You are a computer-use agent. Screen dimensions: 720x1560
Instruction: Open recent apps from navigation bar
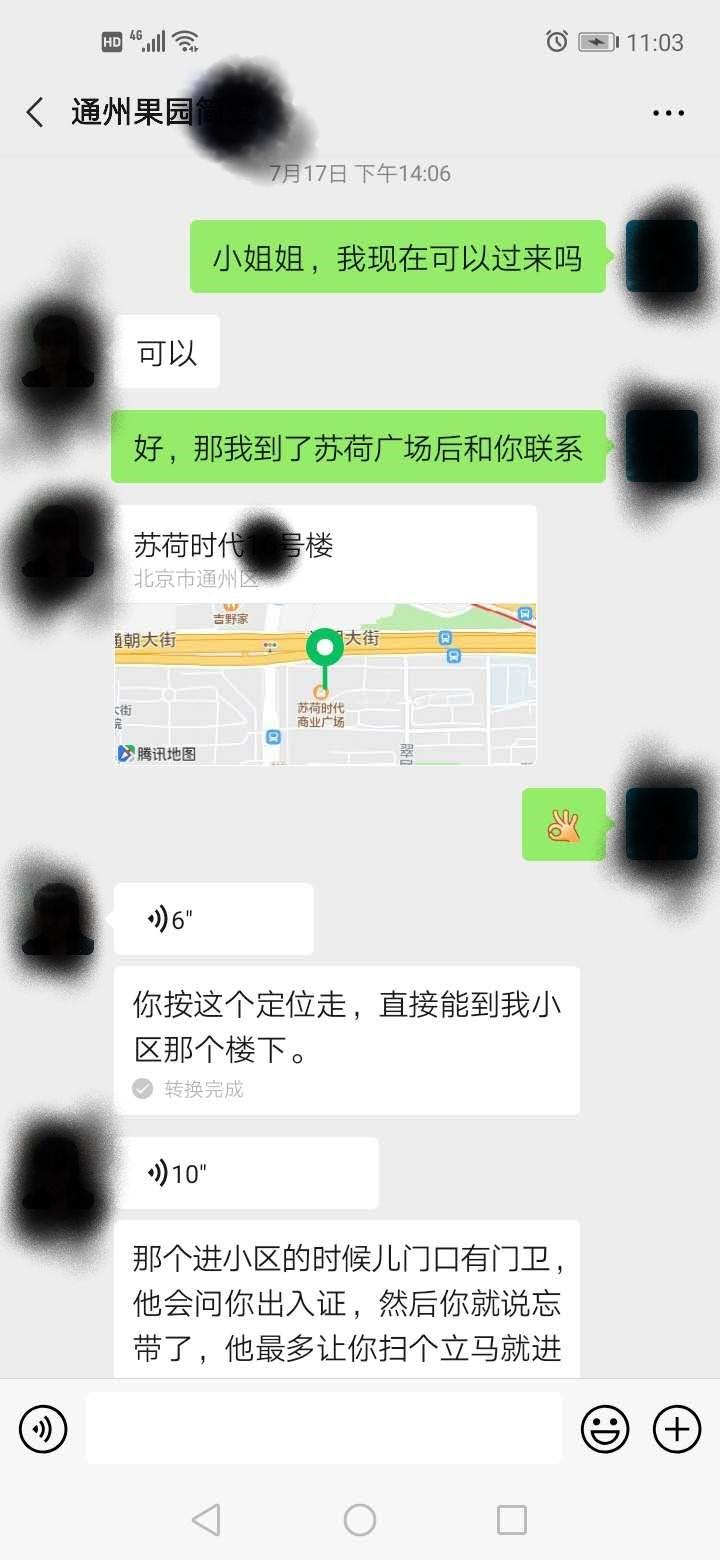point(512,1520)
